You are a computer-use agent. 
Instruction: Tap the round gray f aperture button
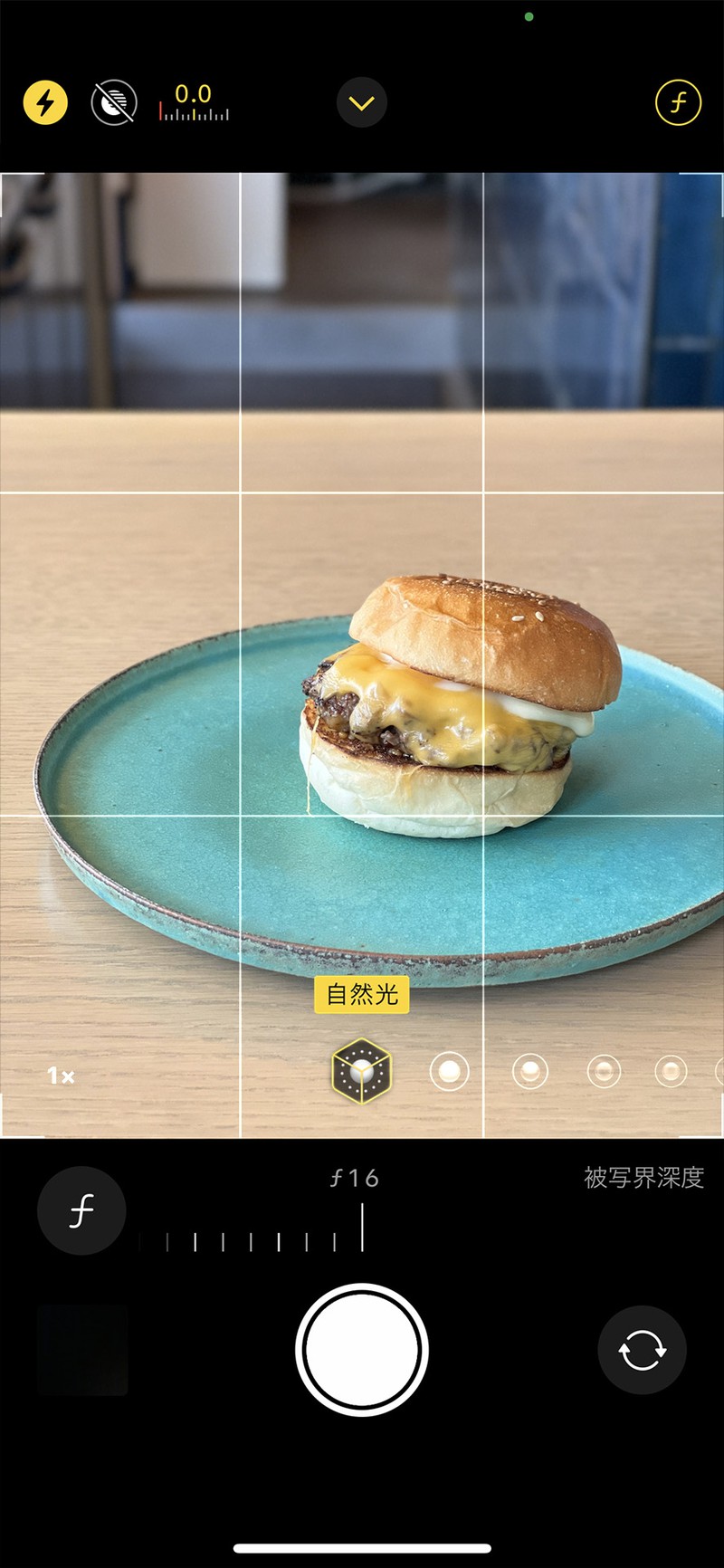(x=81, y=1210)
